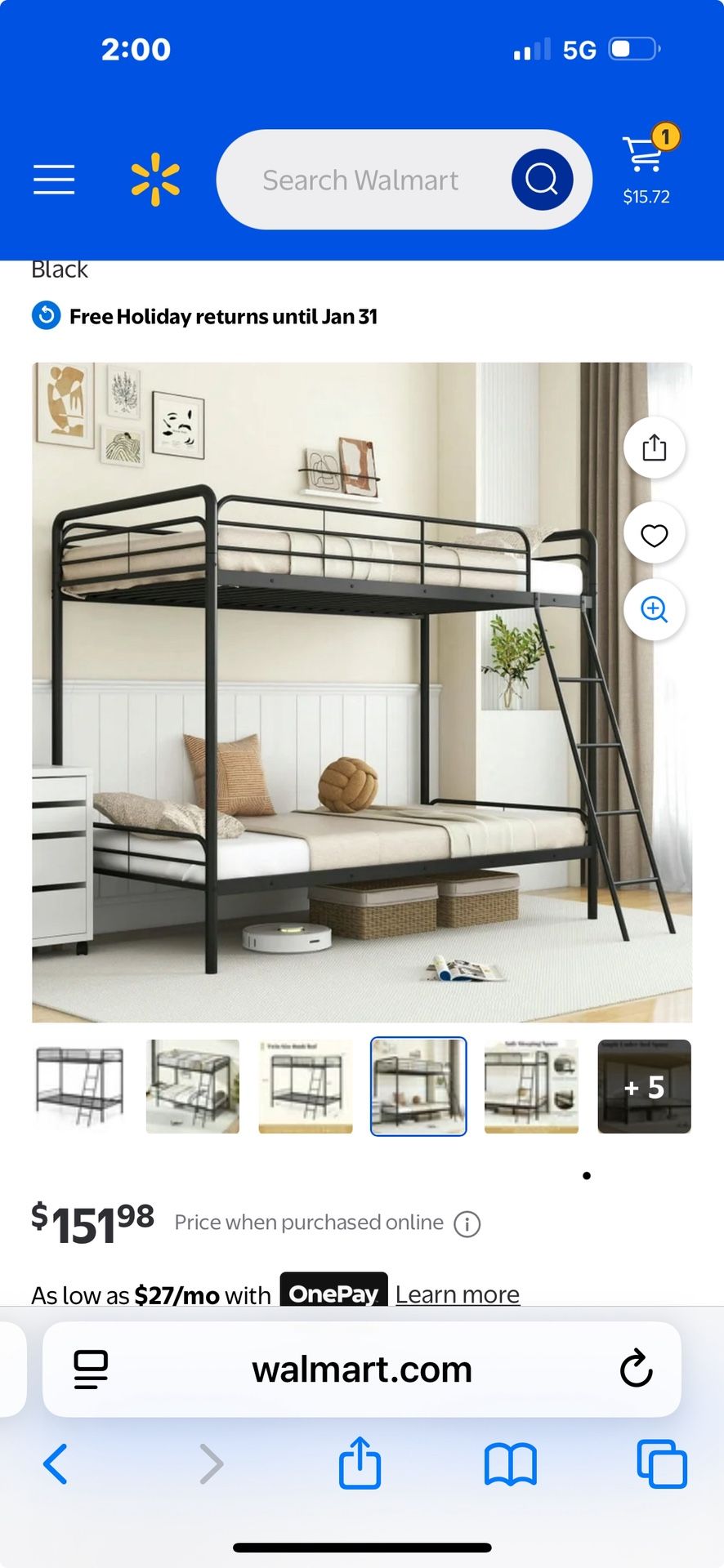Reveal five more product images
724x1568 pixels.
pos(645,1086)
